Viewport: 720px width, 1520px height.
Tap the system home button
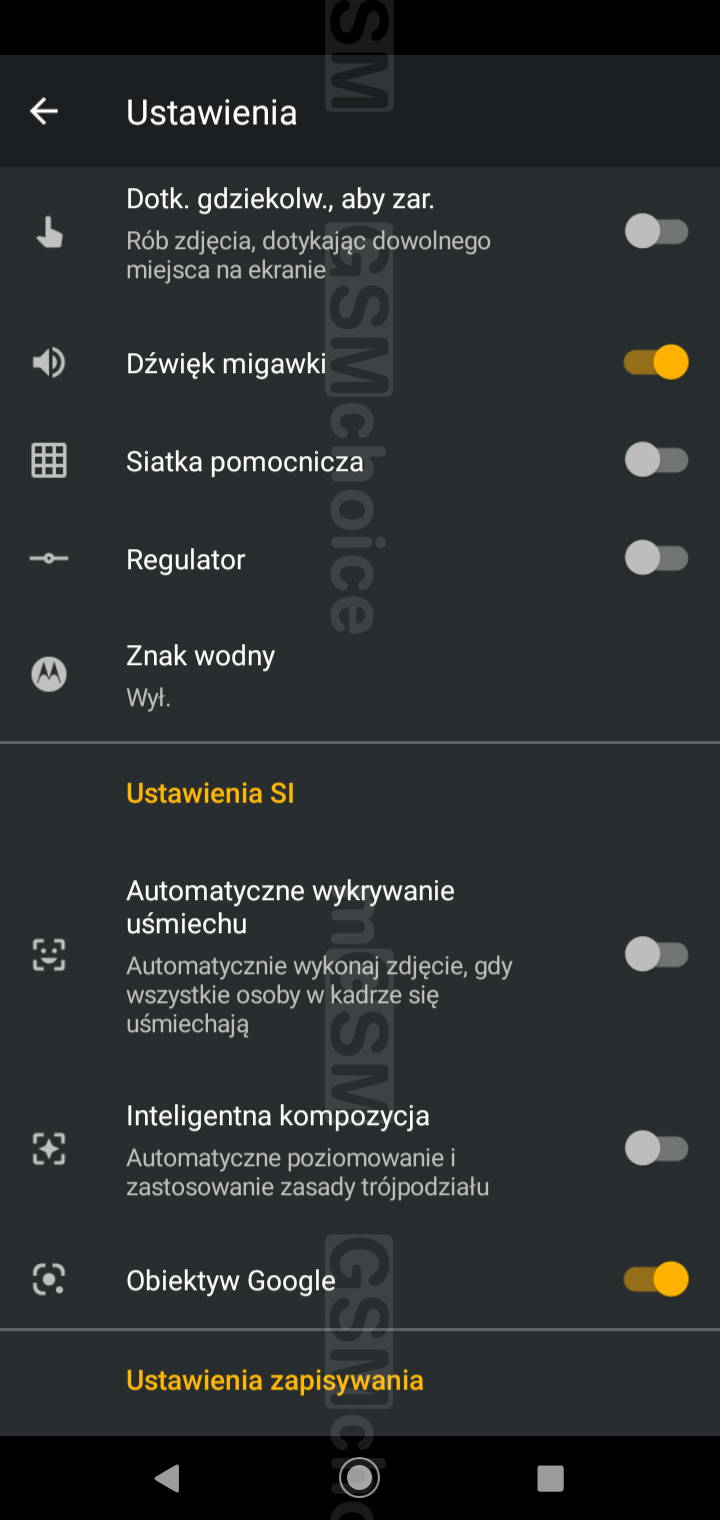pyautogui.click(x=359, y=1477)
